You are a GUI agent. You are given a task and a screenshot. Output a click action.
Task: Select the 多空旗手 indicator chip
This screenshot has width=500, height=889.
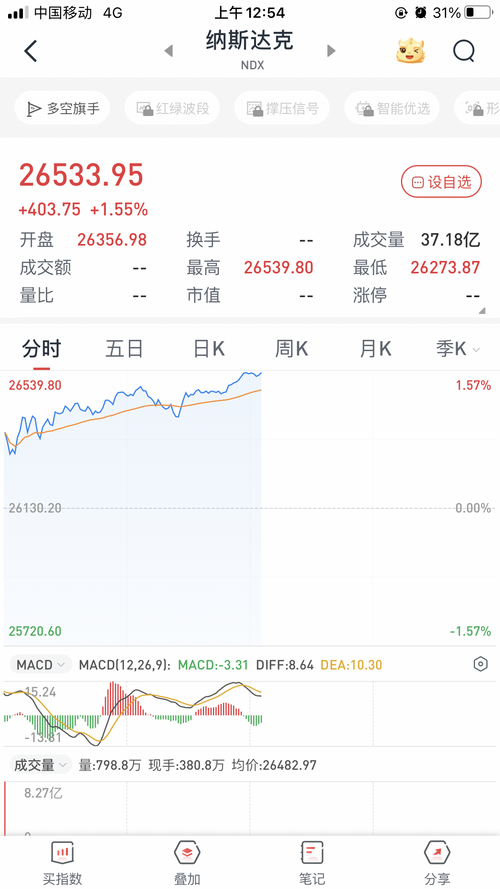62,108
